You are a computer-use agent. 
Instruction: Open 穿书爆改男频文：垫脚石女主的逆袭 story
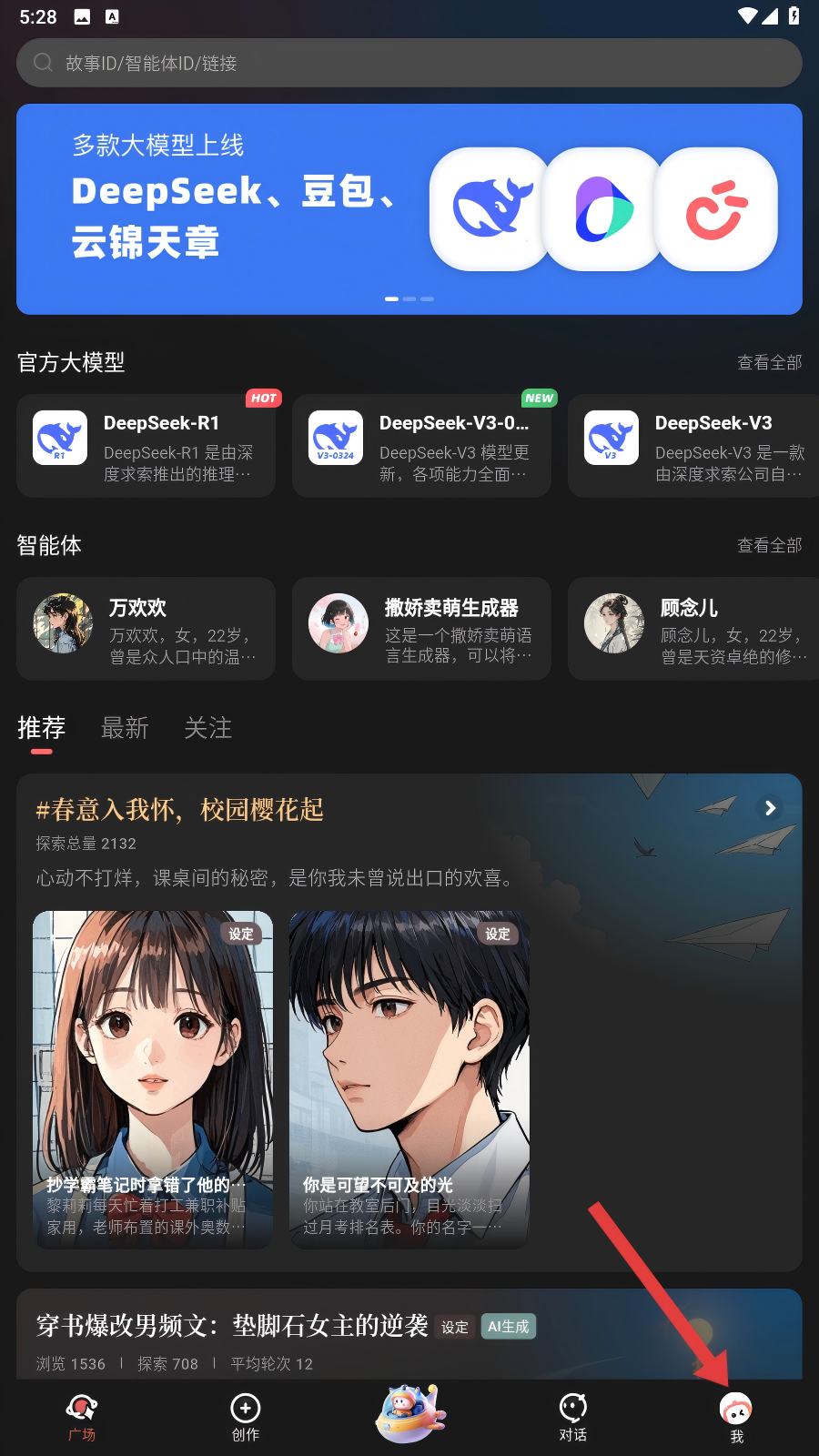tap(232, 1326)
